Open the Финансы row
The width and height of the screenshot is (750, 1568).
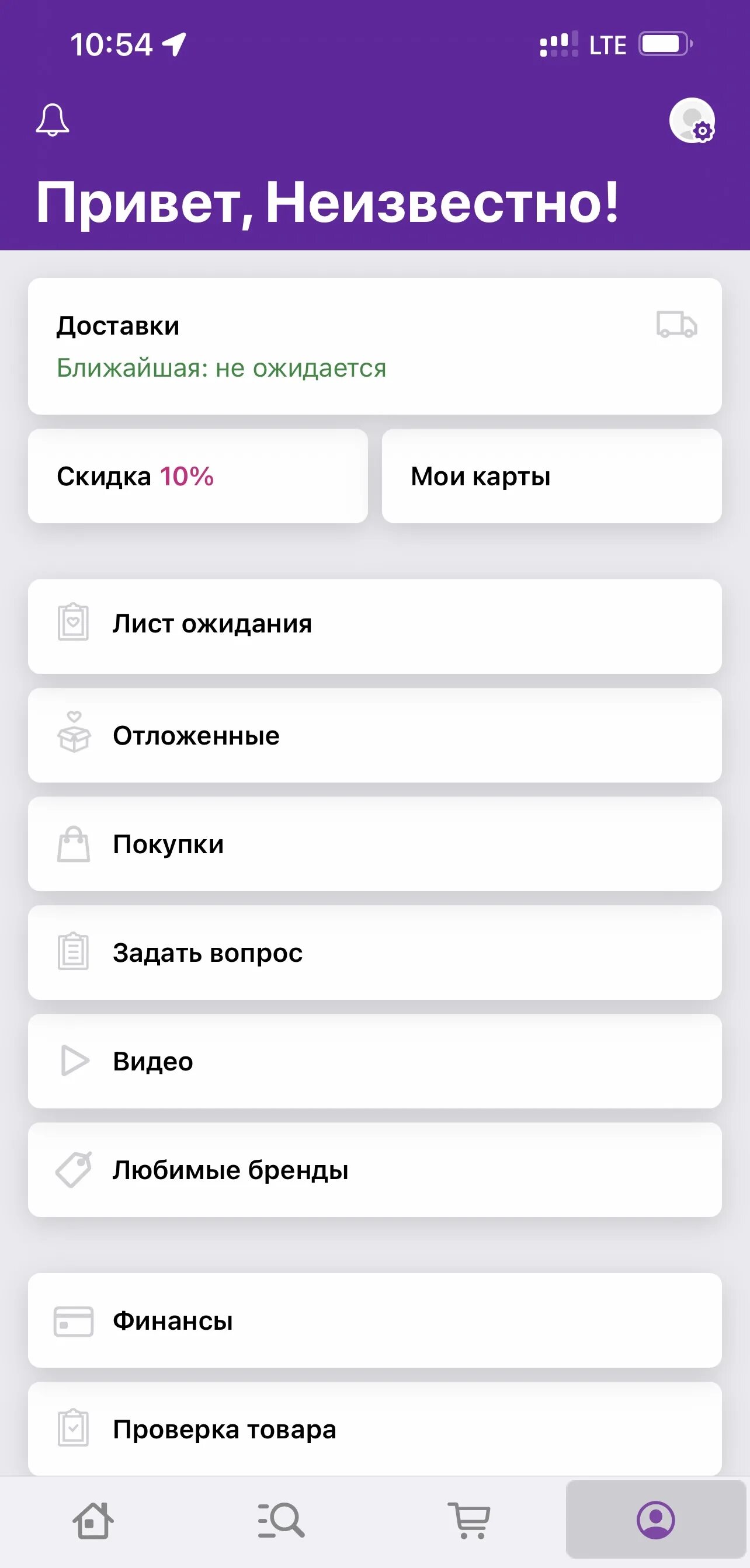374,1320
